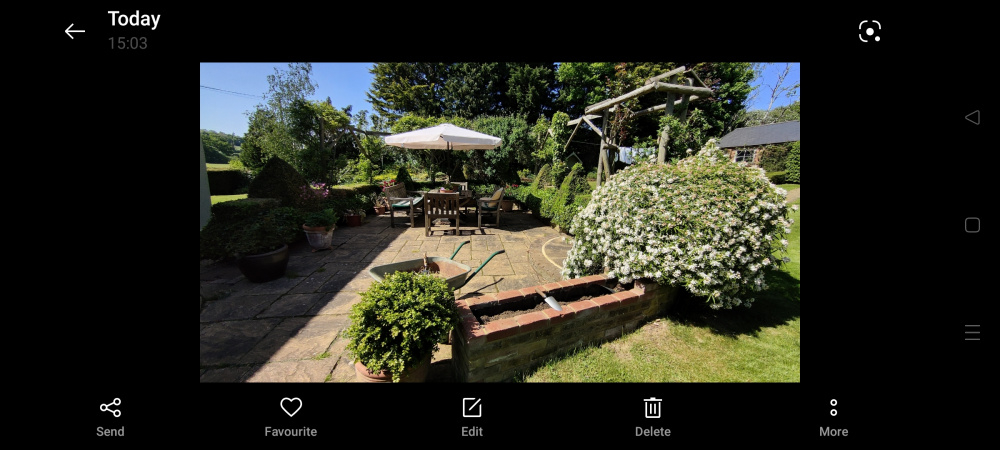This screenshot has width=1000, height=450.
Task: Mark photo as Favourite
Action: pyautogui.click(x=291, y=416)
